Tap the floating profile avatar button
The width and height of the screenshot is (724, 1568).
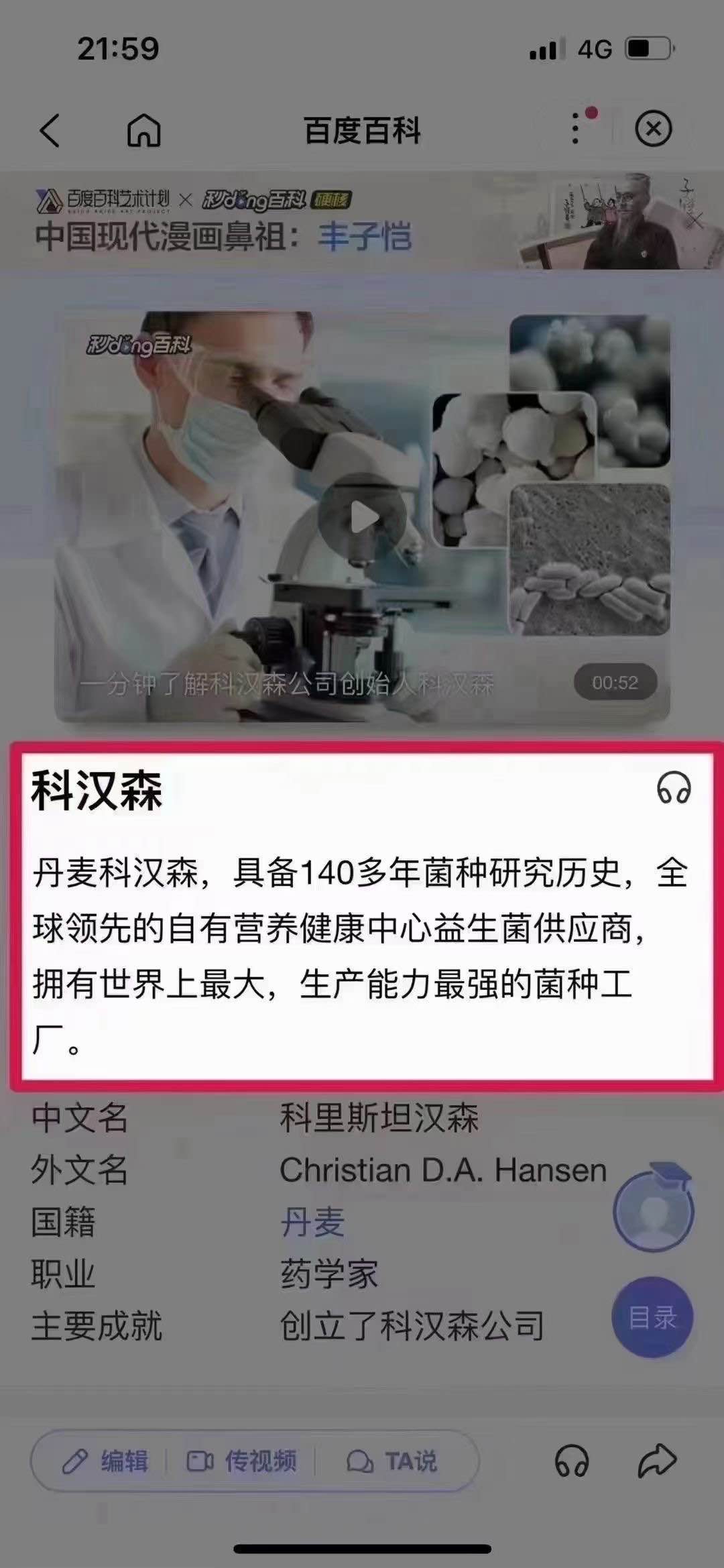click(x=654, y=1211)
